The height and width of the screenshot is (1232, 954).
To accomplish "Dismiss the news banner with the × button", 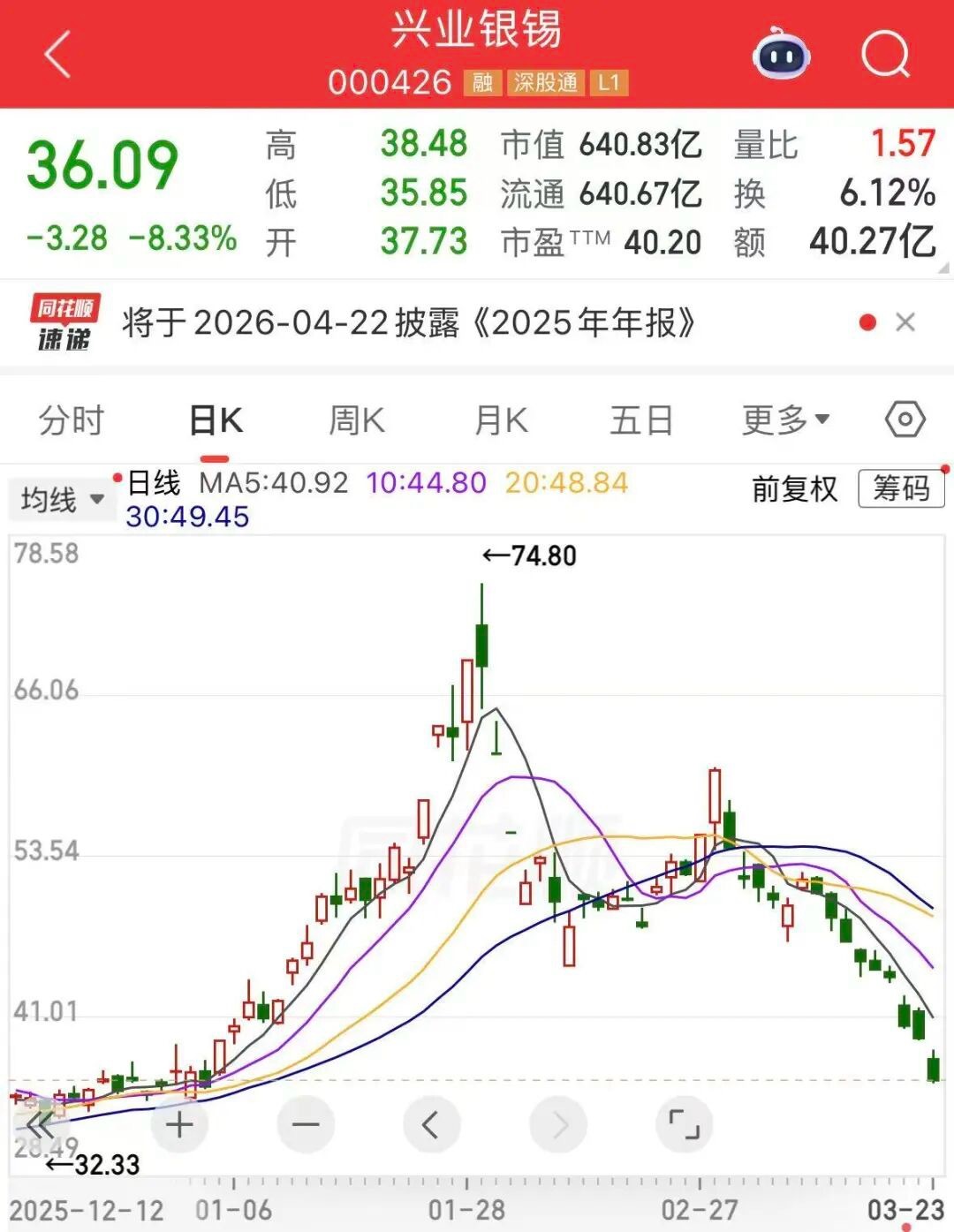I will pos(905,323).
